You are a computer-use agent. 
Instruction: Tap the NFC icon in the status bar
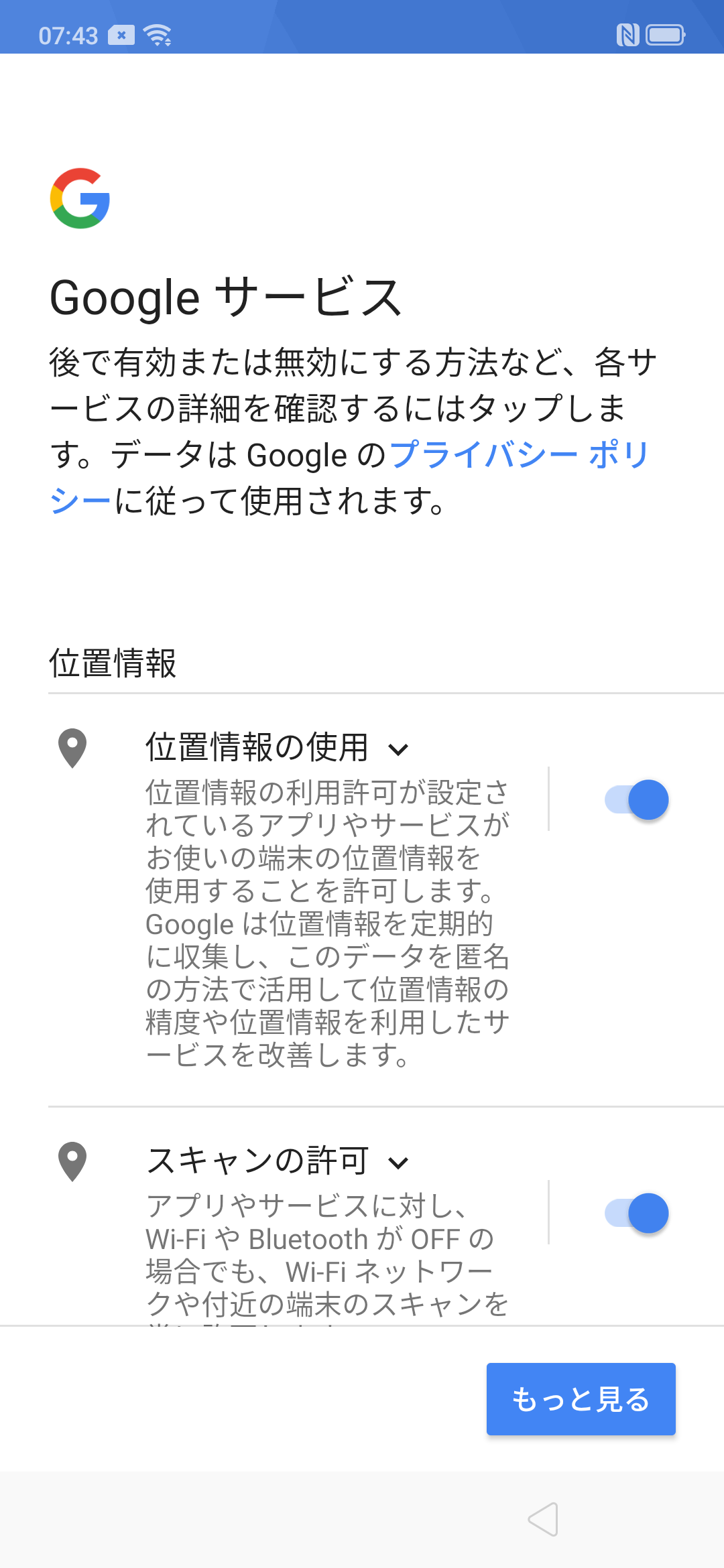(x=629, y=34)
